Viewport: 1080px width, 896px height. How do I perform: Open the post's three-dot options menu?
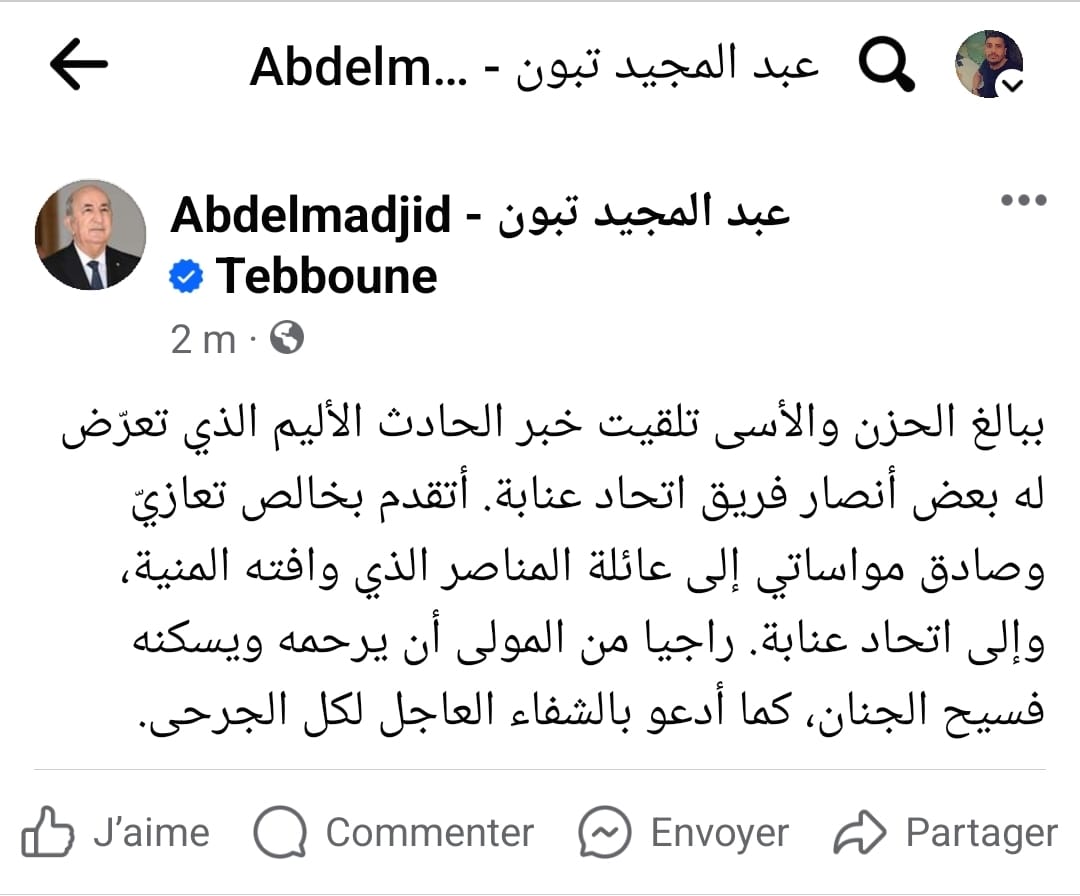1023,201
